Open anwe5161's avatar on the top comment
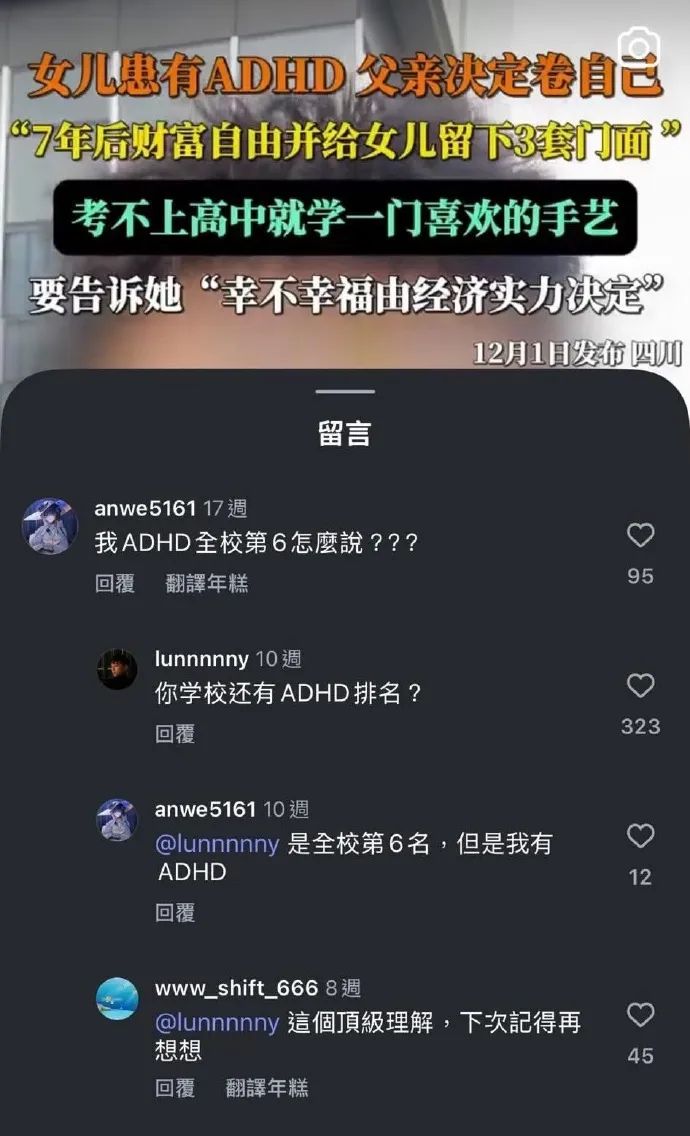This screenshot has height=1136, width=690. (x=49, y=525)
